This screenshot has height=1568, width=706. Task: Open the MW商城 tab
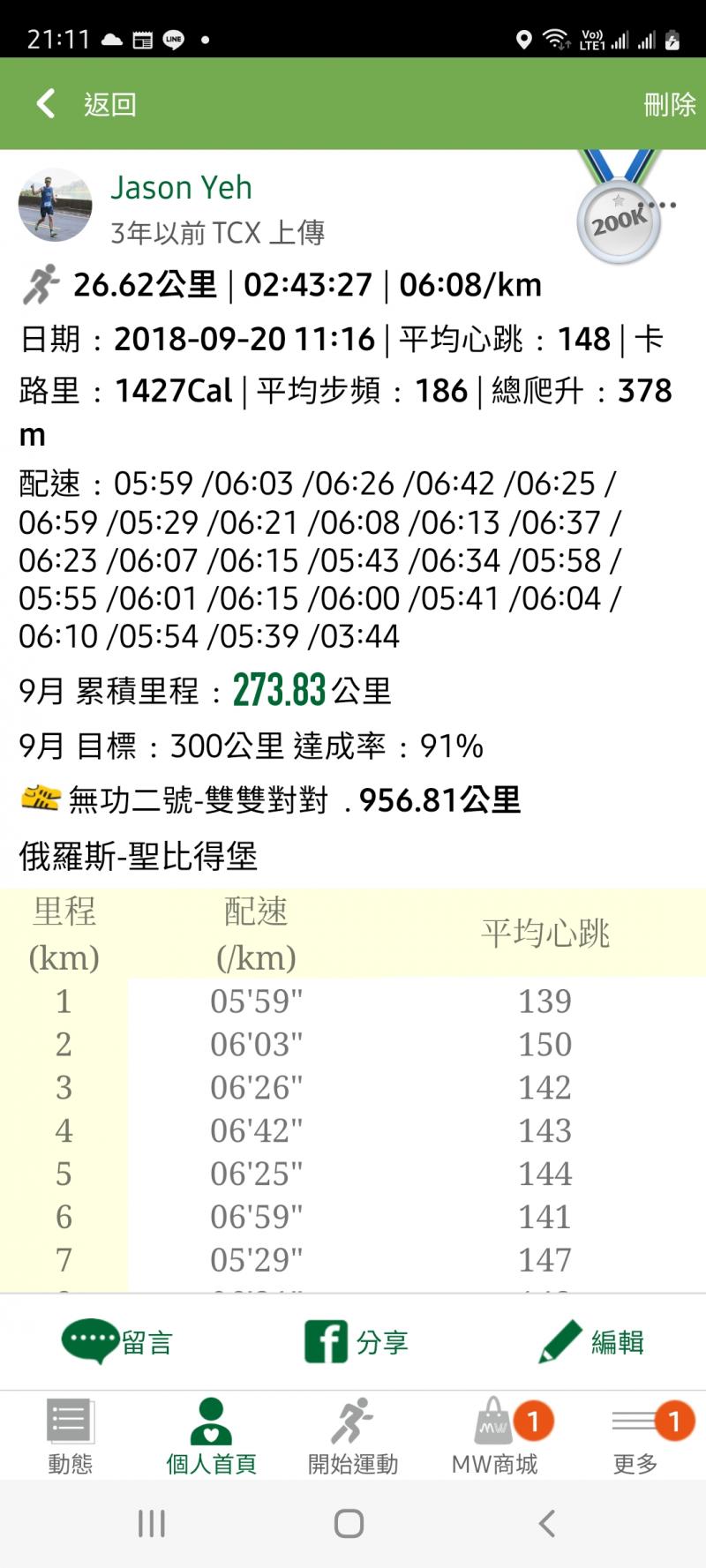click(494, 1436)
